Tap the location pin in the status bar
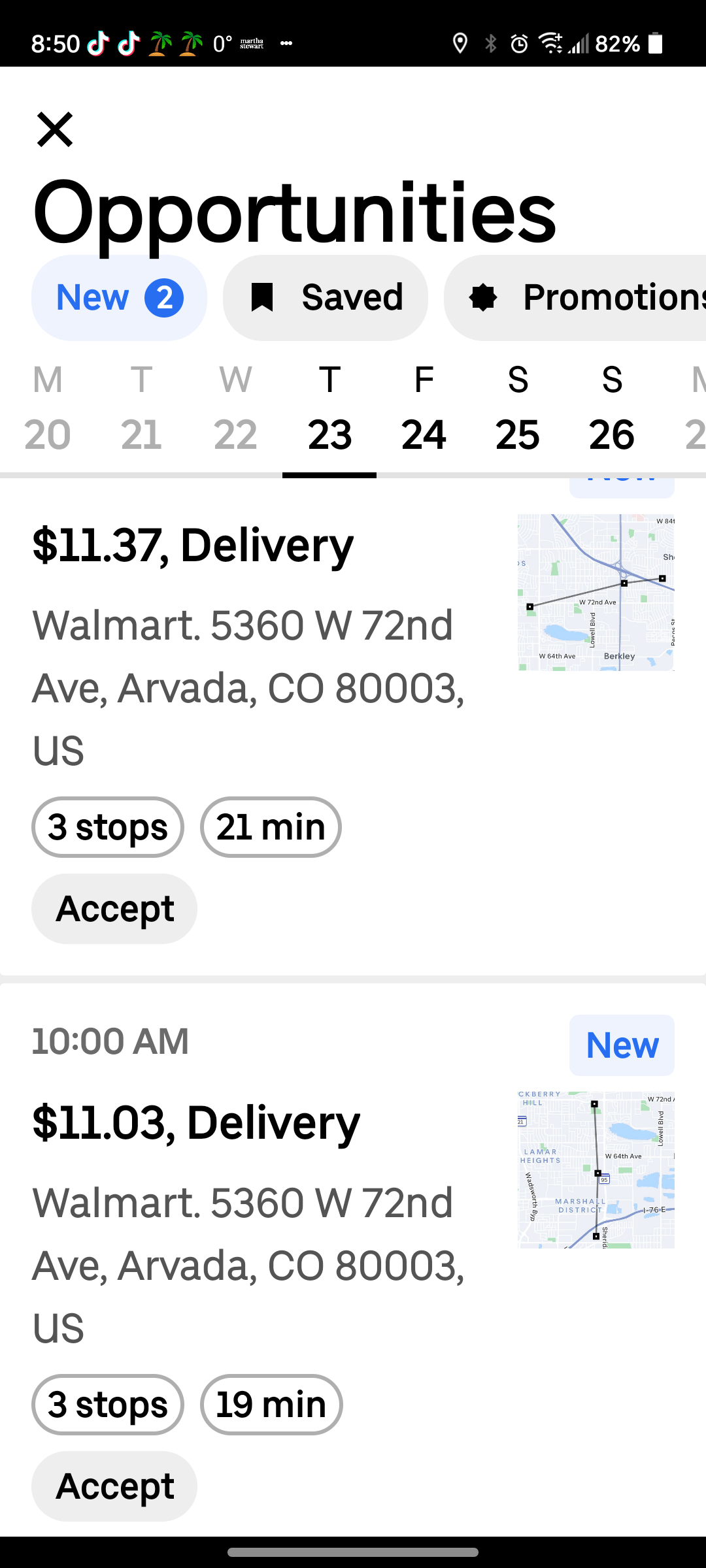706x1568 pixels. tap(462, 44)
